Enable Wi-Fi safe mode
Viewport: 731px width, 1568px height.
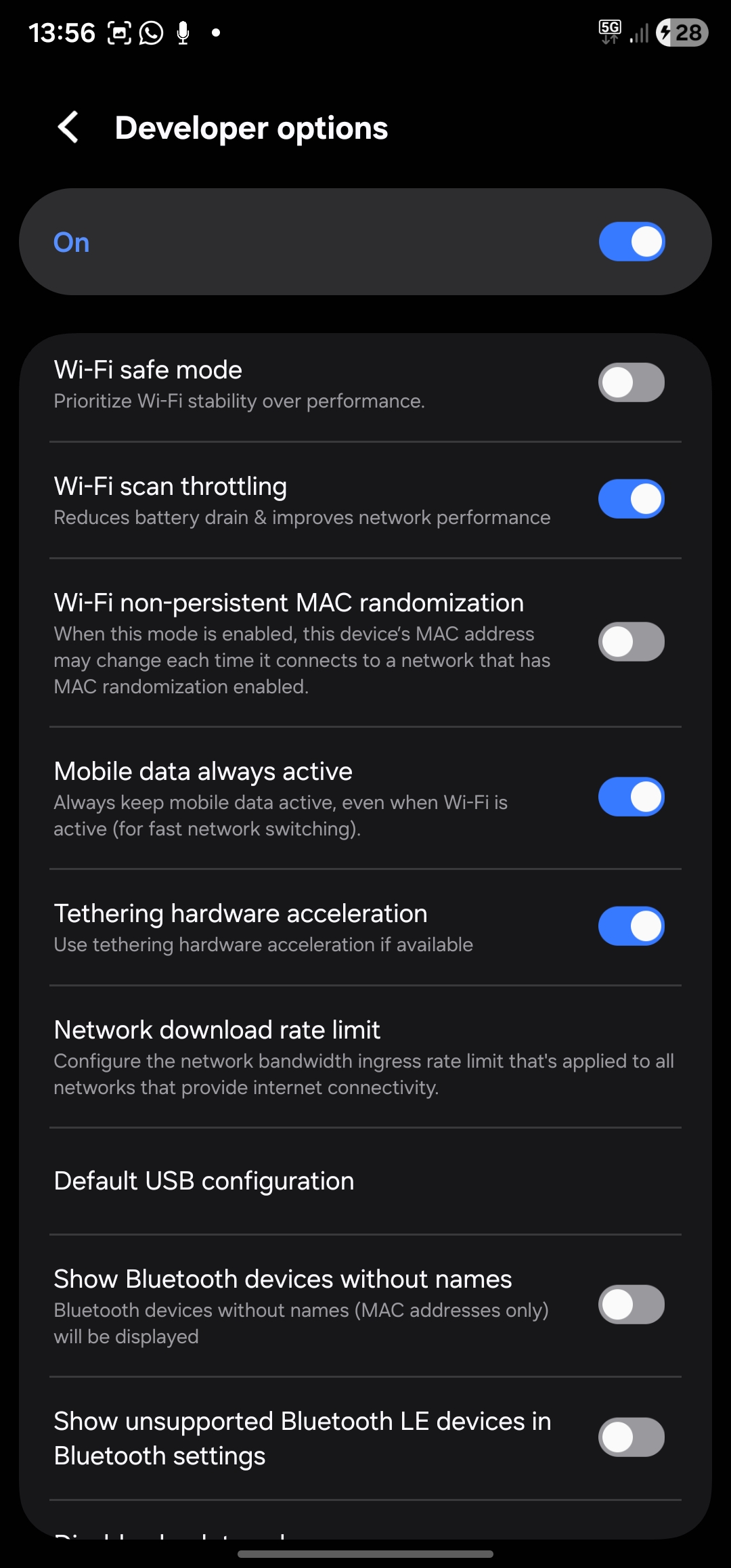click(631, 383)
